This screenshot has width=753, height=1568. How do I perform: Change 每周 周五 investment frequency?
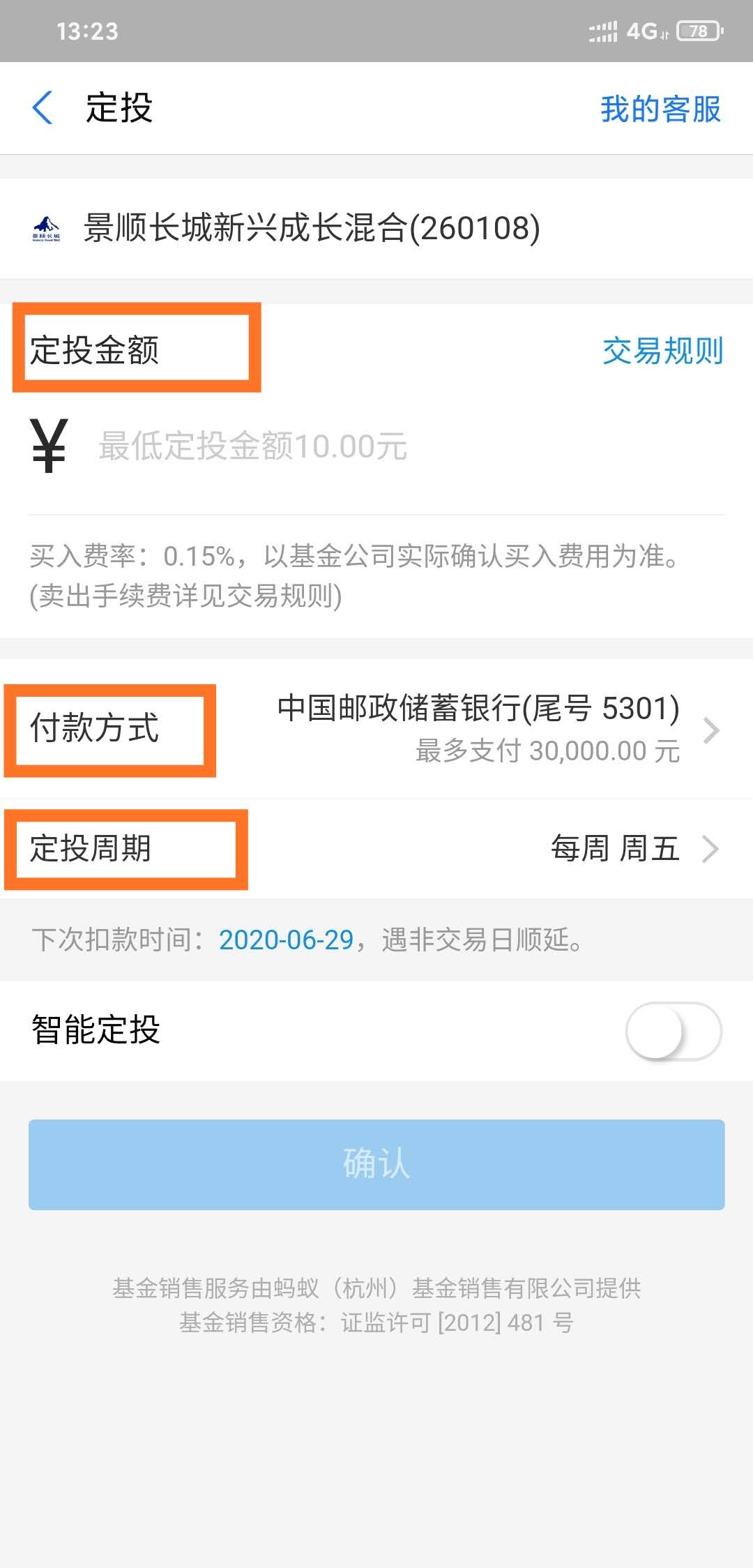614,850
